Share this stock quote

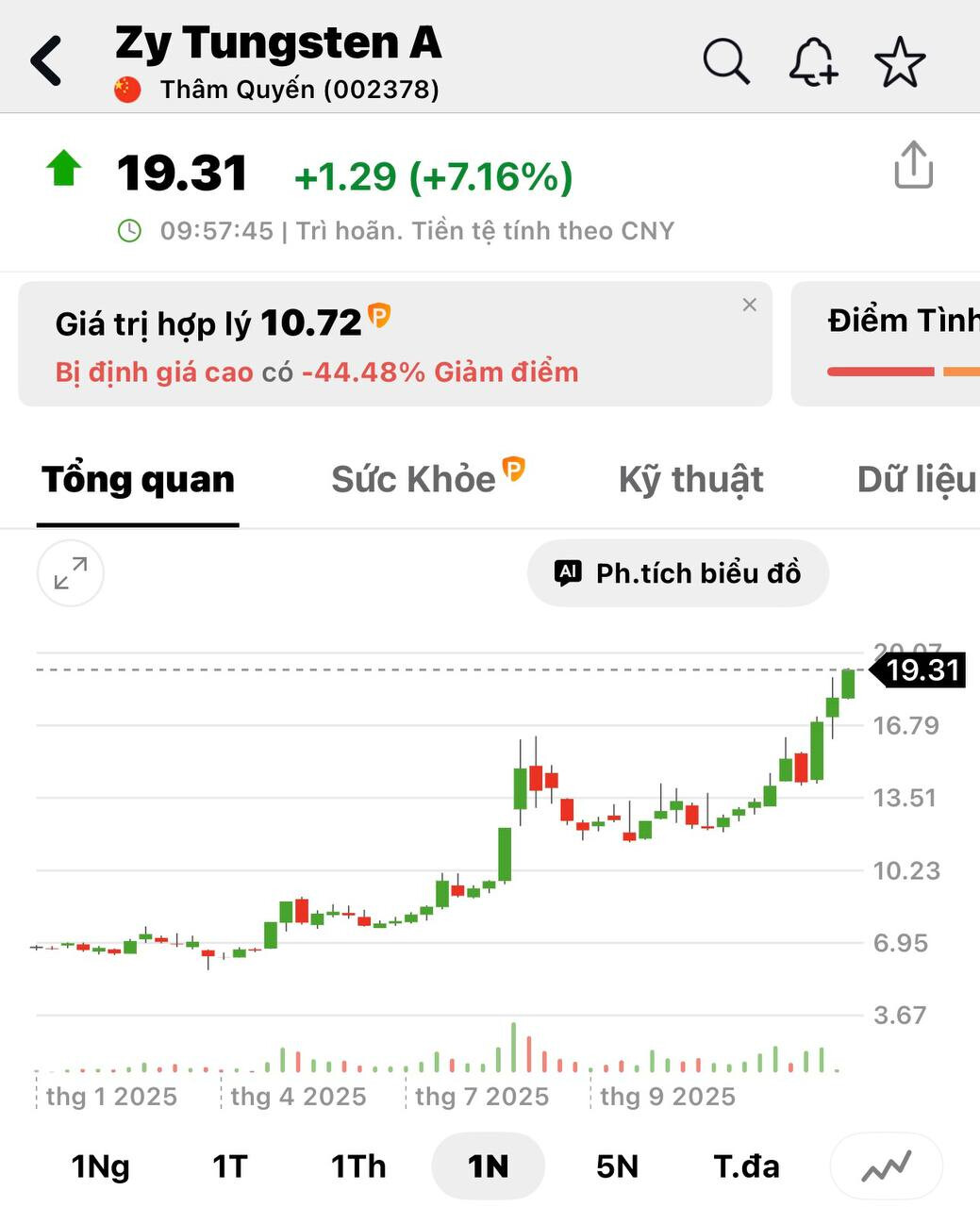click(913, 166)
